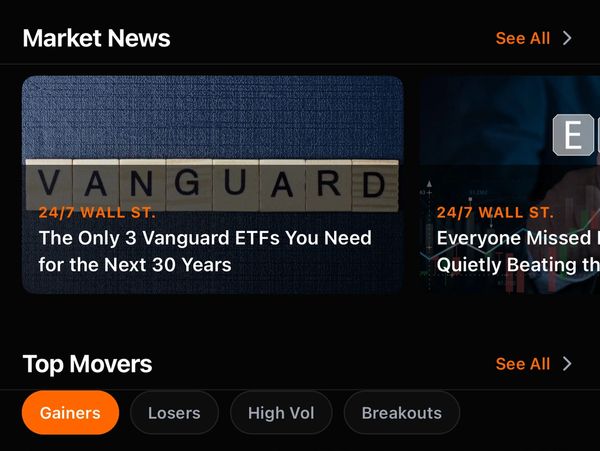This screenshot has width=600, height=451.
Task: Read the Vanguard ETFs article
Action: coord(212,185)
